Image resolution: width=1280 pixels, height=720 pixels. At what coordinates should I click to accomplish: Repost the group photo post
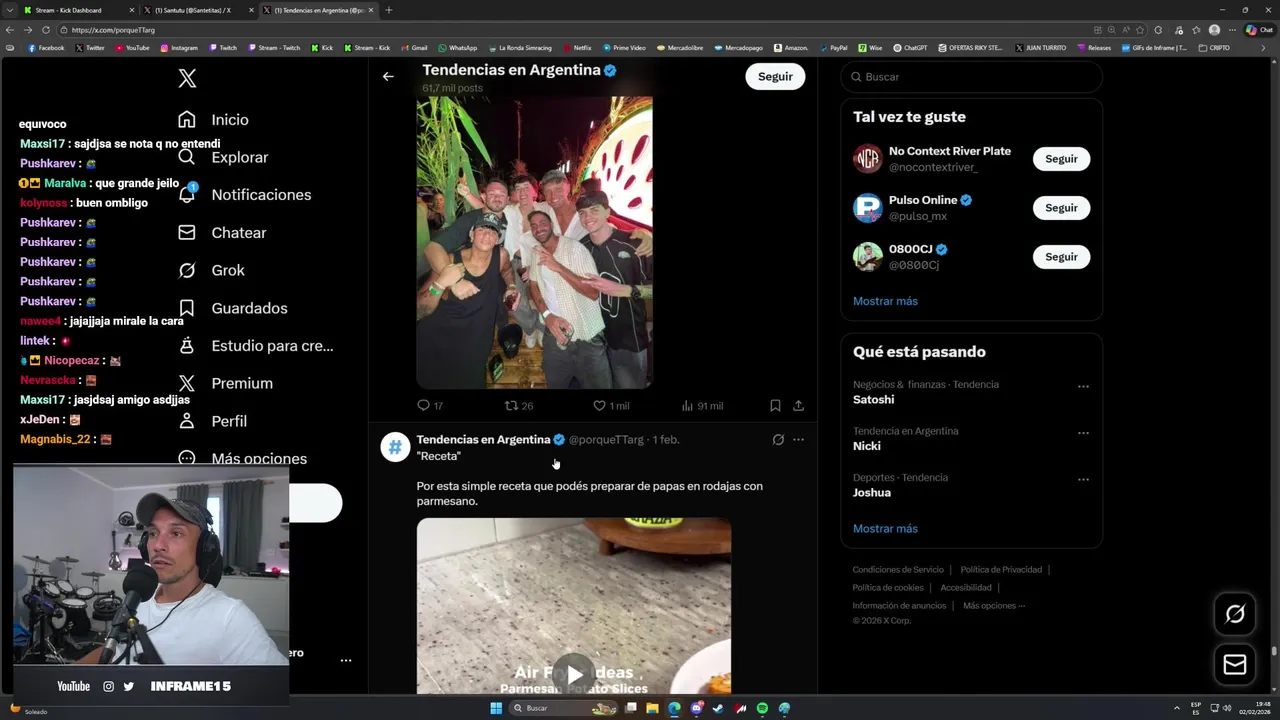[511, 406]
